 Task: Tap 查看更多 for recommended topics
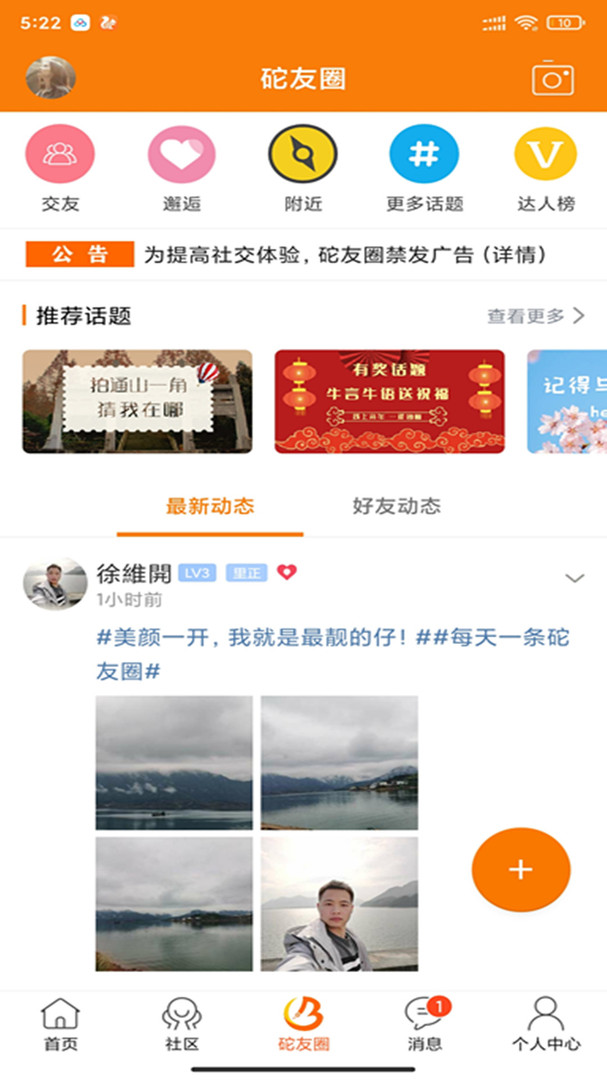[x=535, y=316]
